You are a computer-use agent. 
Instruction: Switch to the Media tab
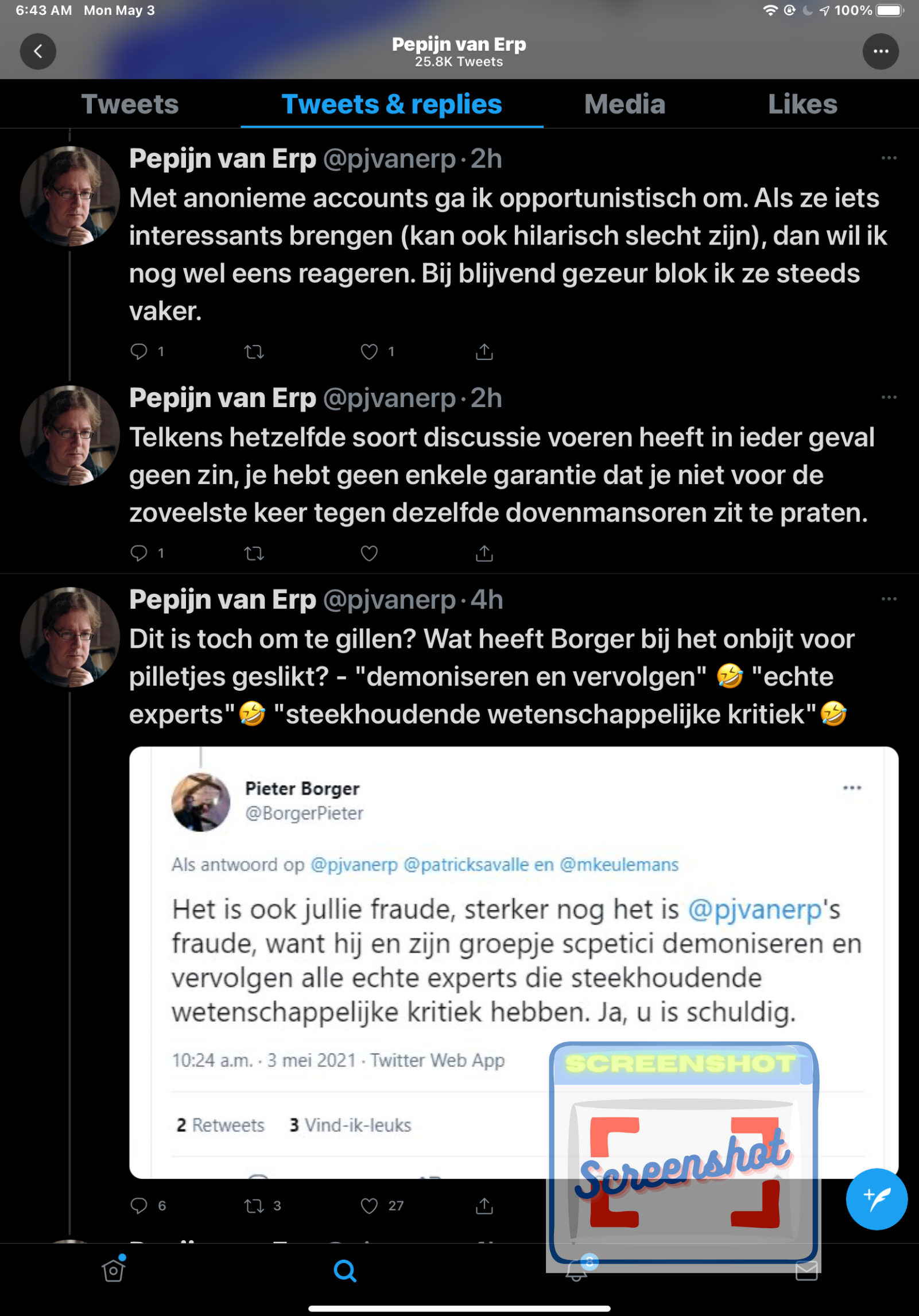click(x=625, y=104)
